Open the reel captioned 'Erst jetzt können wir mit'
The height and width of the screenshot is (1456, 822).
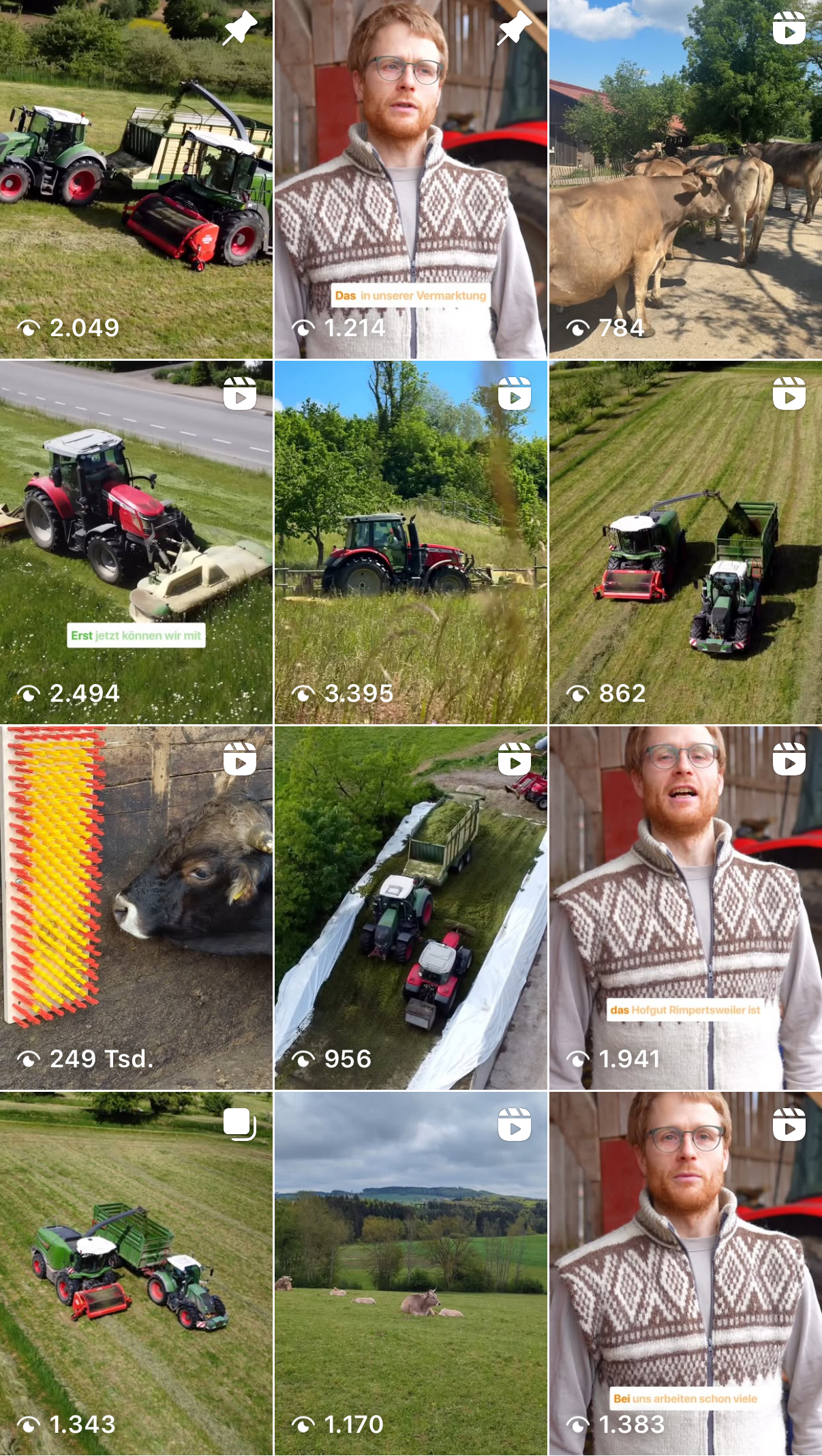click(136, 542)
